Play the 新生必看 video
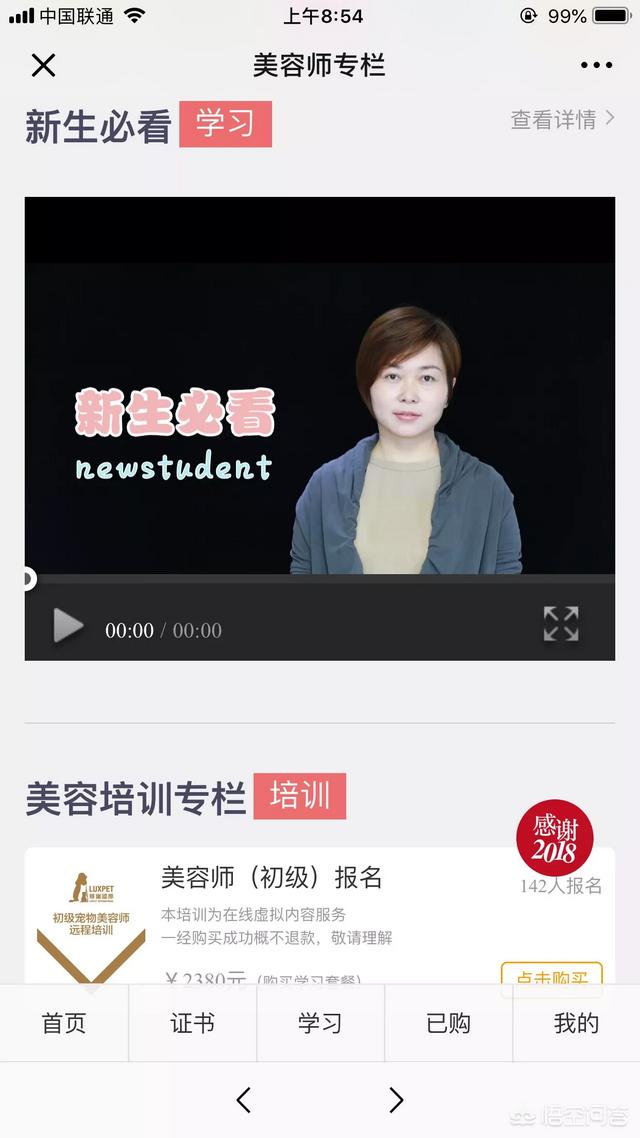 tap(68, 627)
